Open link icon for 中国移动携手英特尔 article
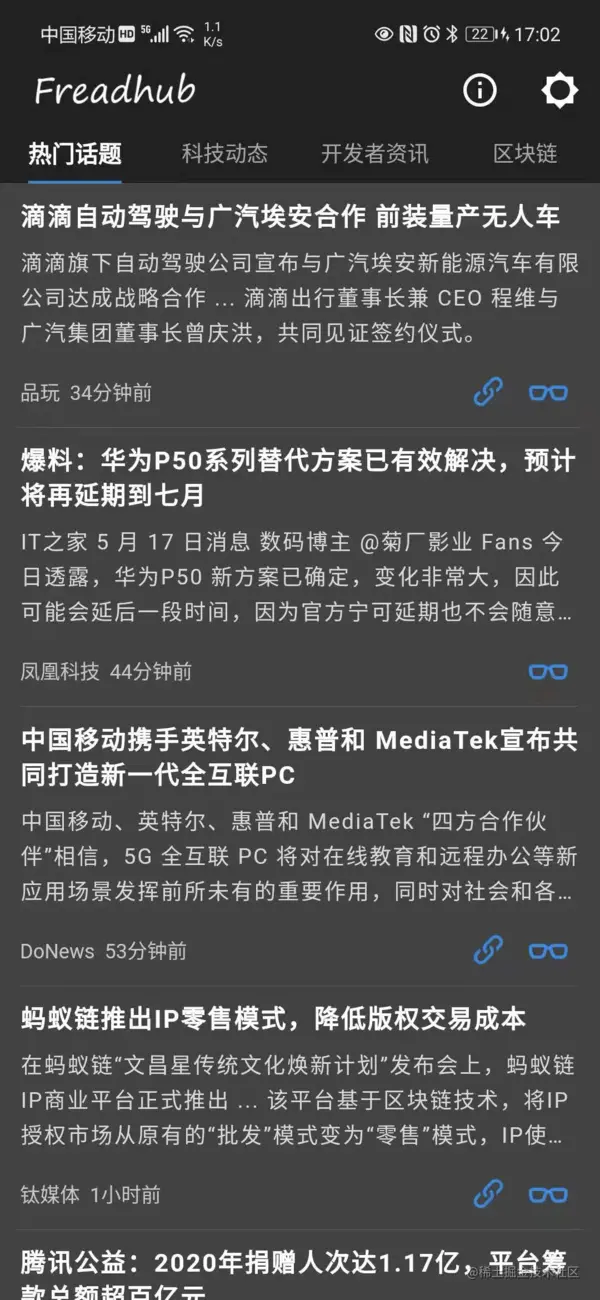The image size is (600, 1300). pyautogui.click(x=488, y=950)
